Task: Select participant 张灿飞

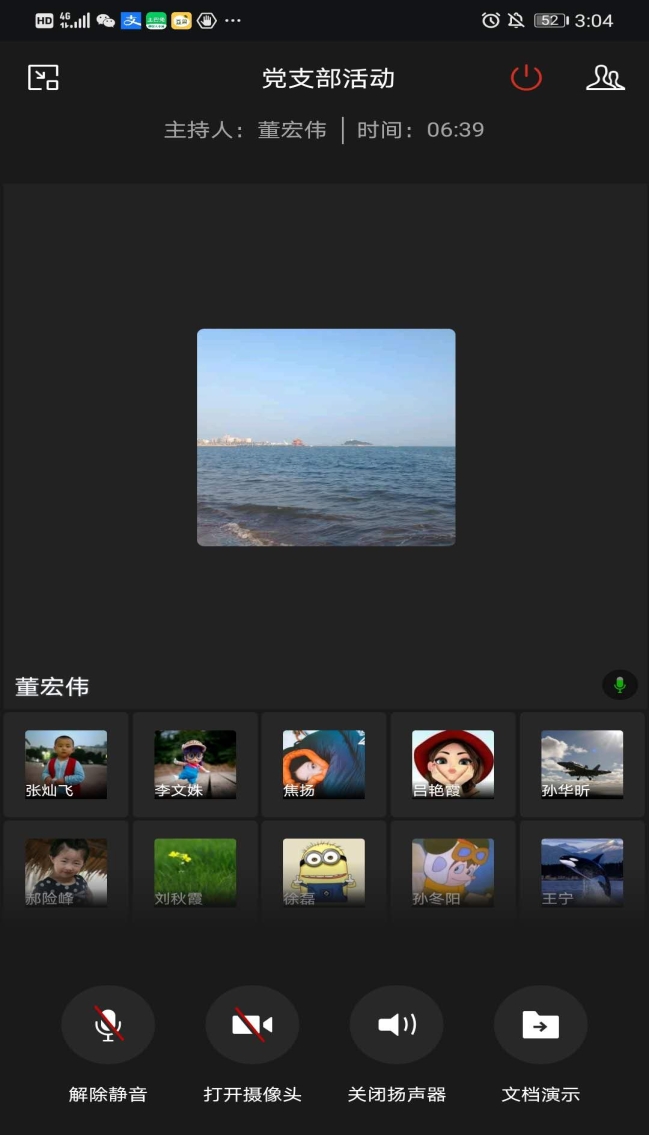Action: pyautogui.click(x=66, y=765)
